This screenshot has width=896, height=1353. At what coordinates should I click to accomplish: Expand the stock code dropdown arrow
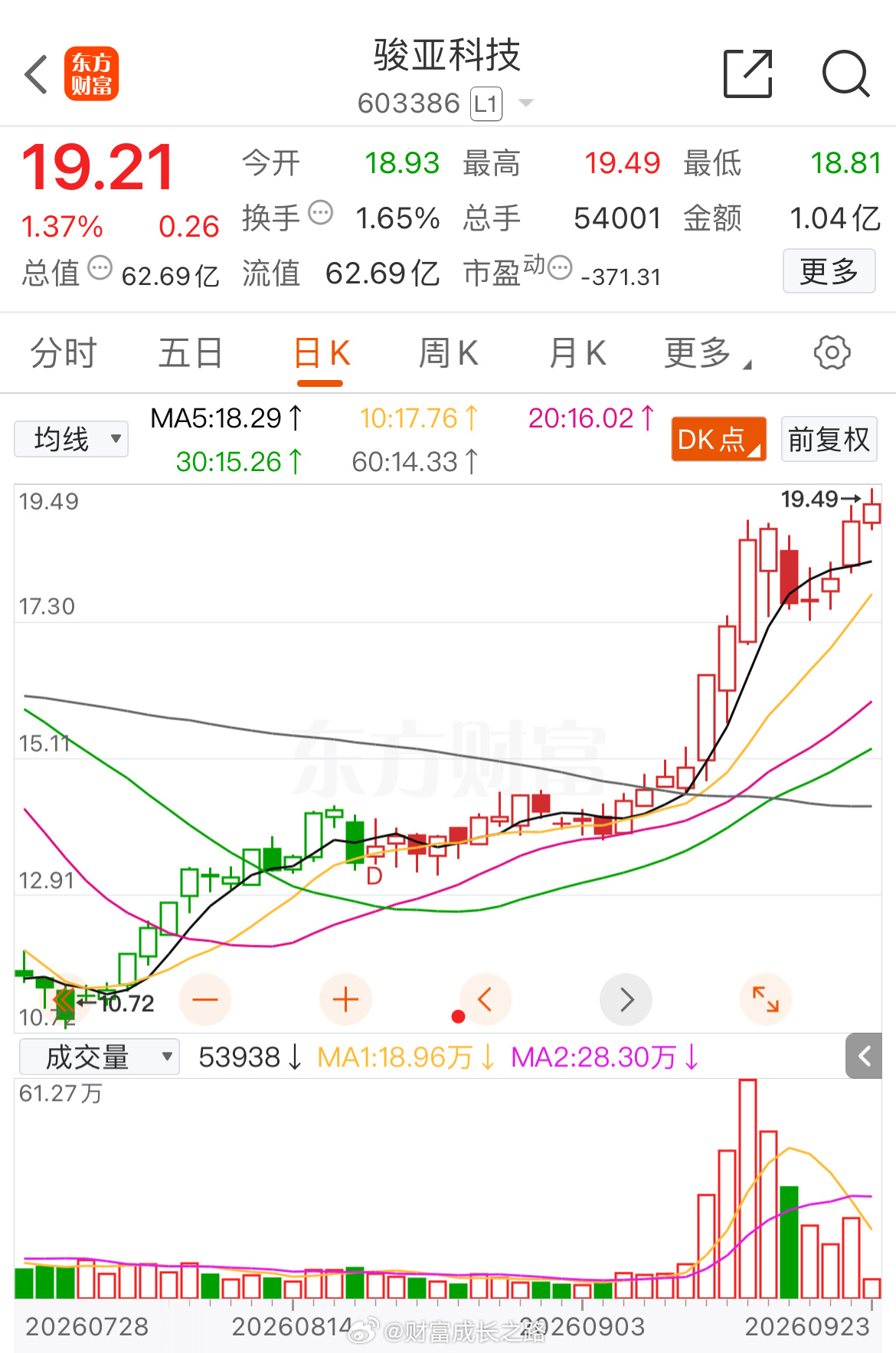click(x=526, y=103)
